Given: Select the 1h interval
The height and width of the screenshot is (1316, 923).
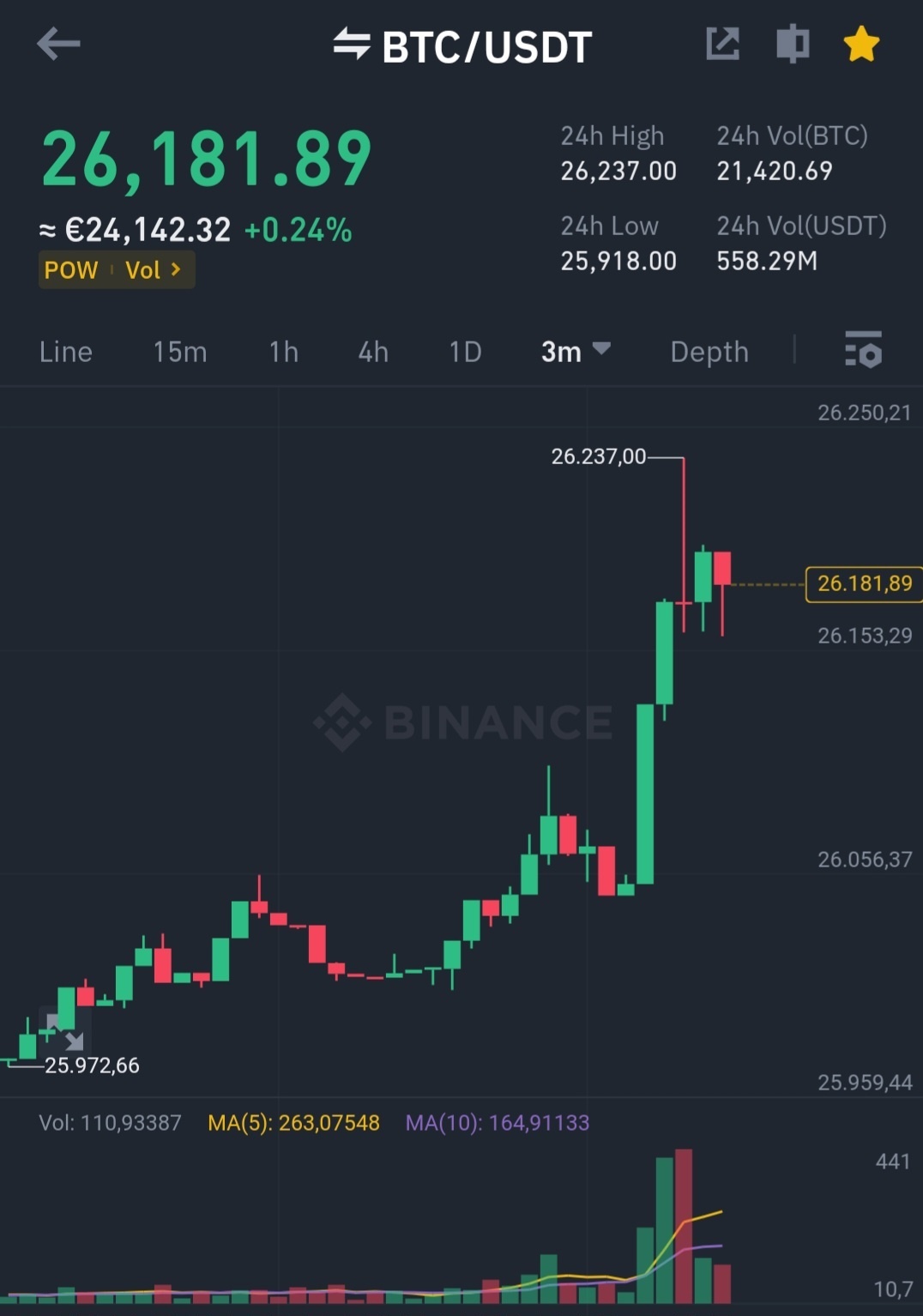Looking at the screenshot, I should tap(284, 352).
